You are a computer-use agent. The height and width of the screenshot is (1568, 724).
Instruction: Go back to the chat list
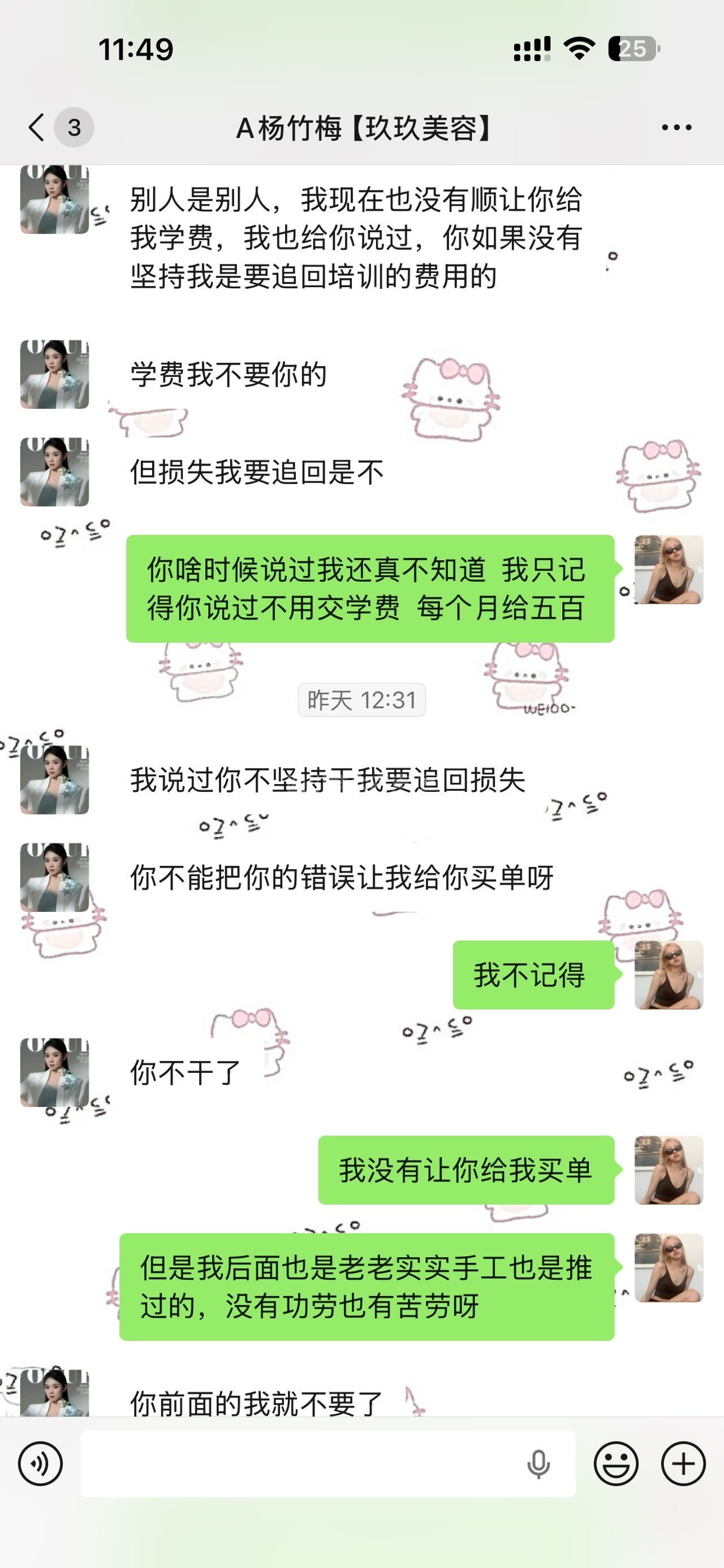(x=38, y=127)
